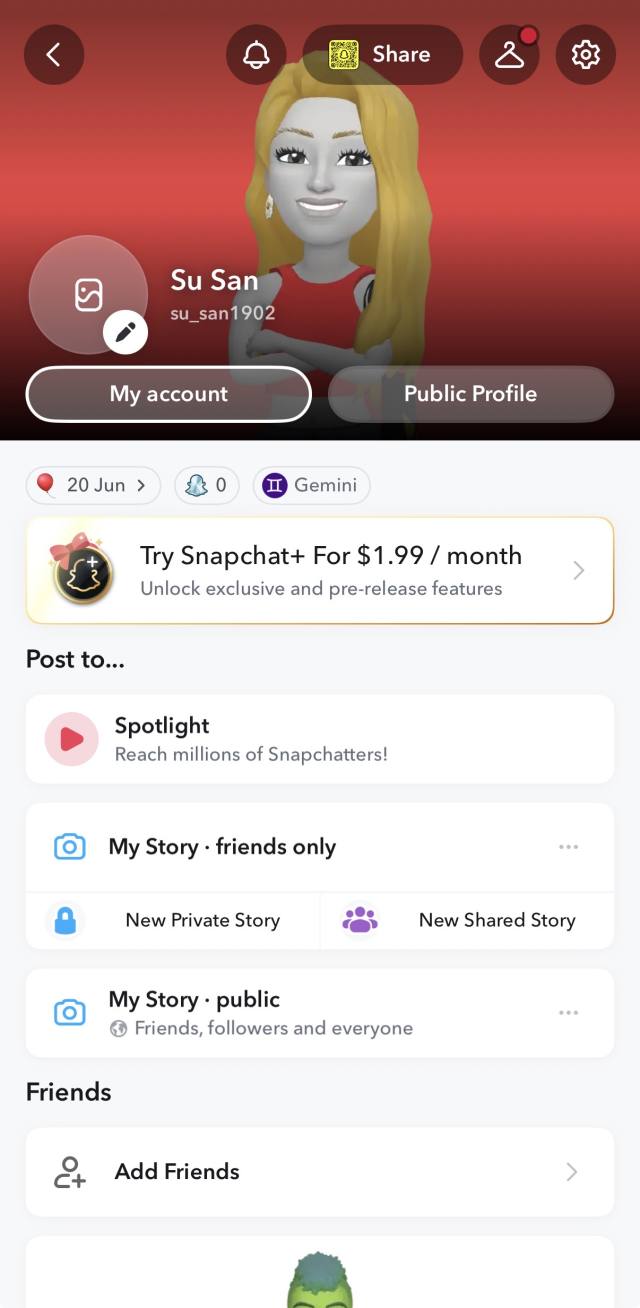Post to Spotlight
The image size is (640, 1308).
tap(320, 739)
